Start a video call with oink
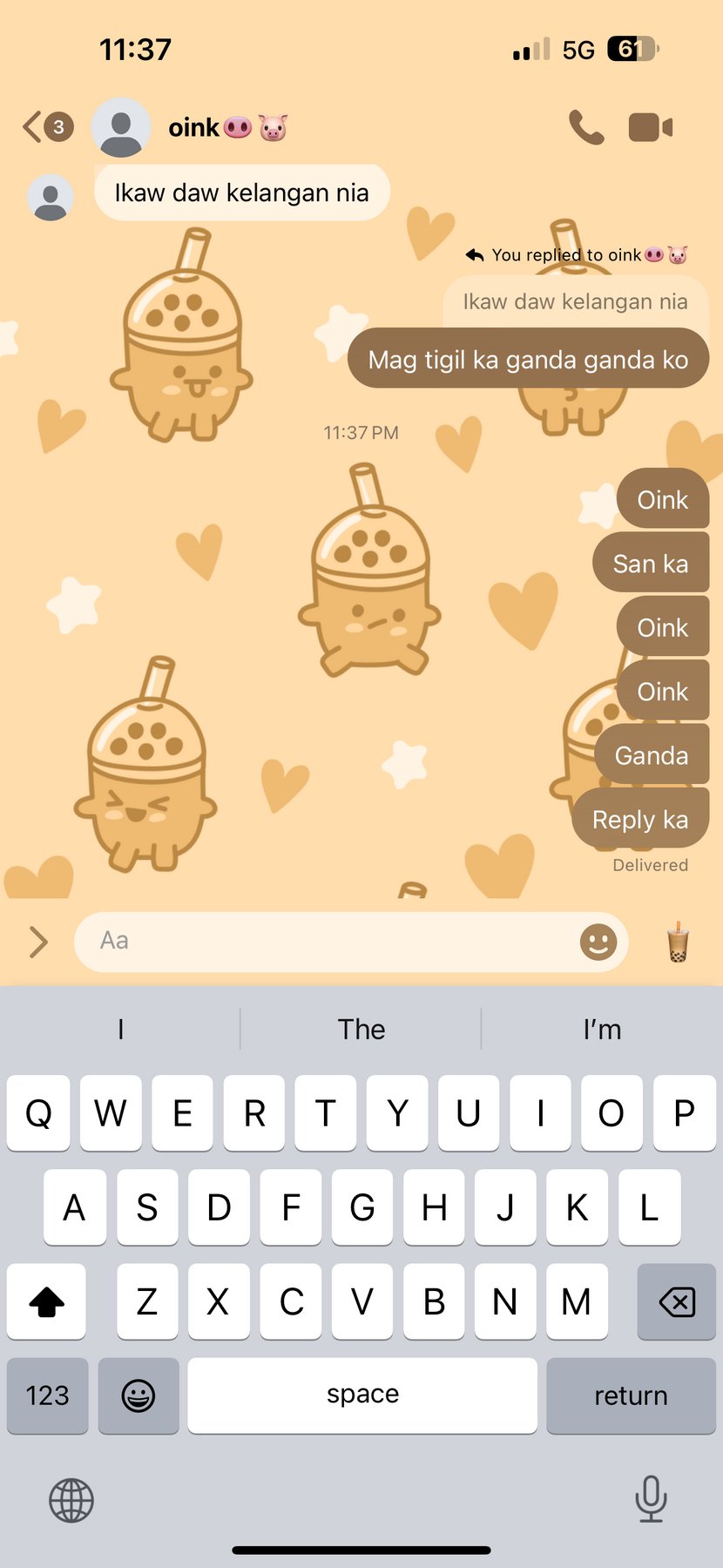The width and height of the screenshot is (723, 1568). coord(650,128)
